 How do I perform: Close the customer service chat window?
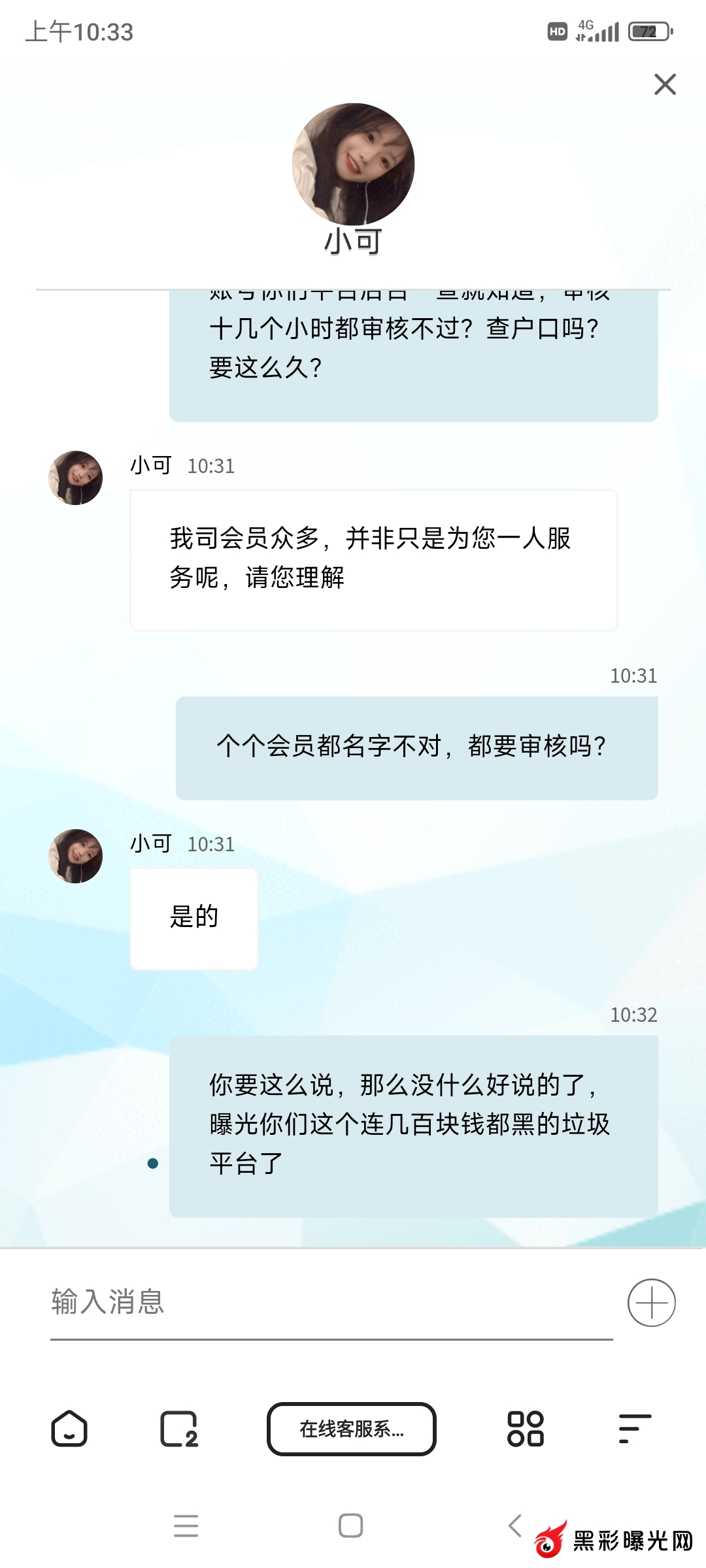[x=665, y=84]
